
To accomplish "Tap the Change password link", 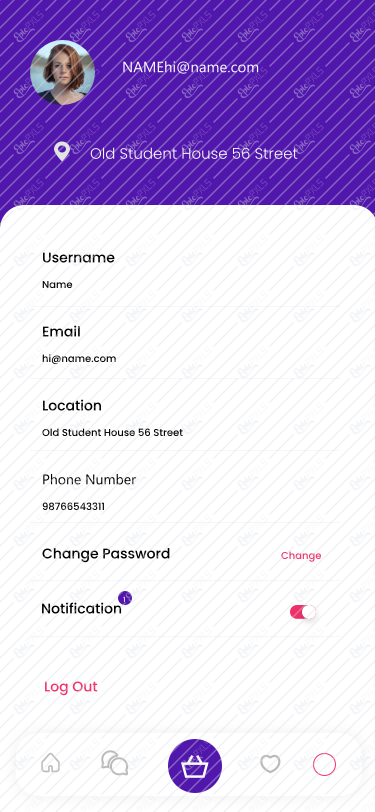I will pos(300,555).
